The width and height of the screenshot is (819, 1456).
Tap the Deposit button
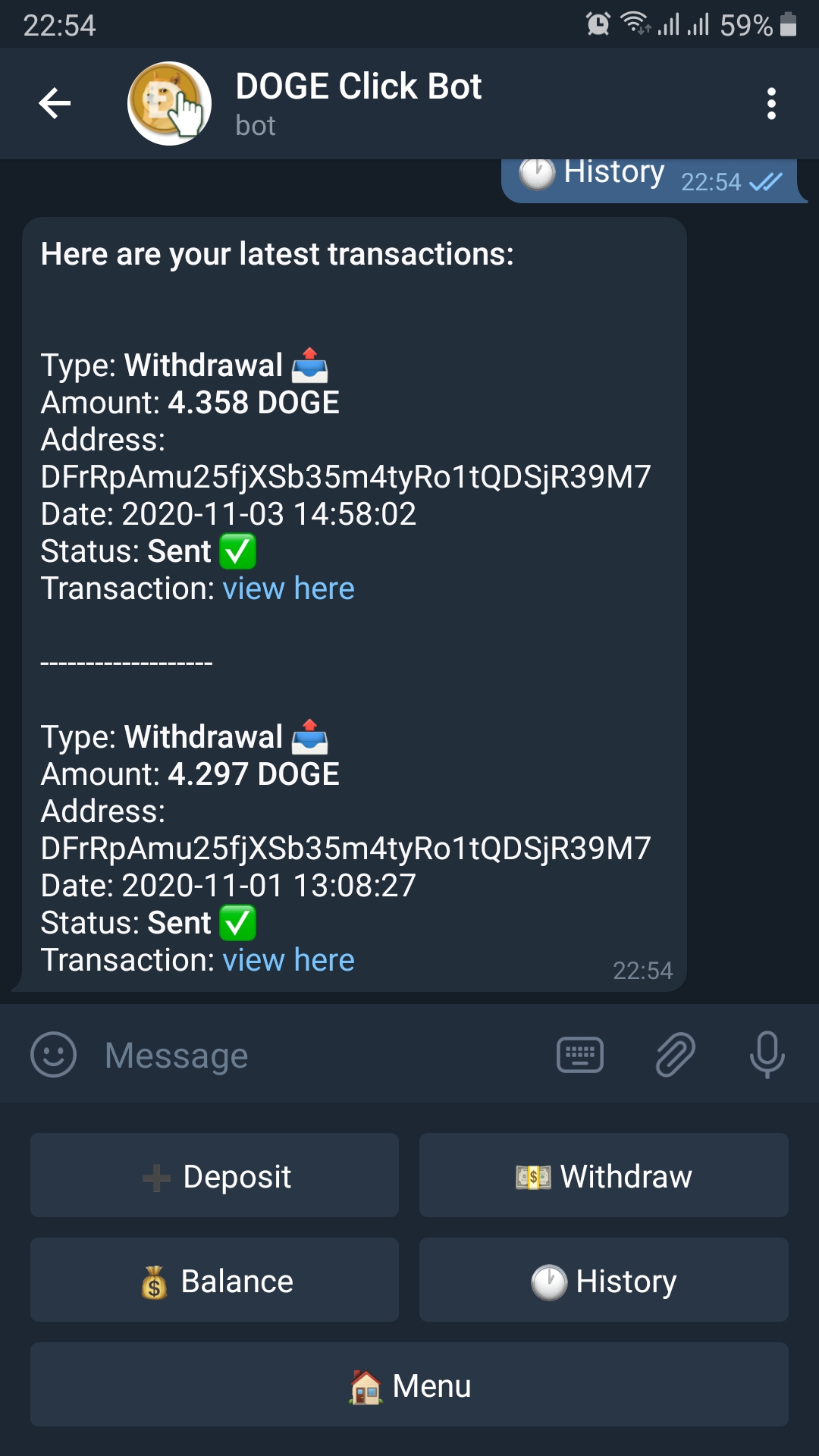215,1175
